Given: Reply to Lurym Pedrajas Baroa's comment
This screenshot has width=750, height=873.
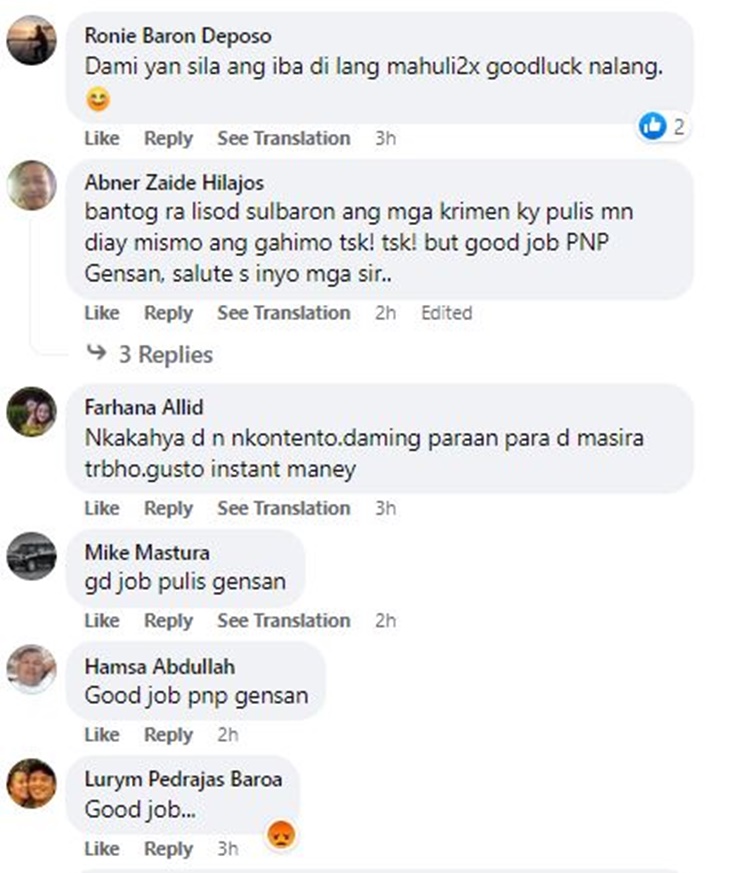Looking at the screenshot, I should pos(168,849).
